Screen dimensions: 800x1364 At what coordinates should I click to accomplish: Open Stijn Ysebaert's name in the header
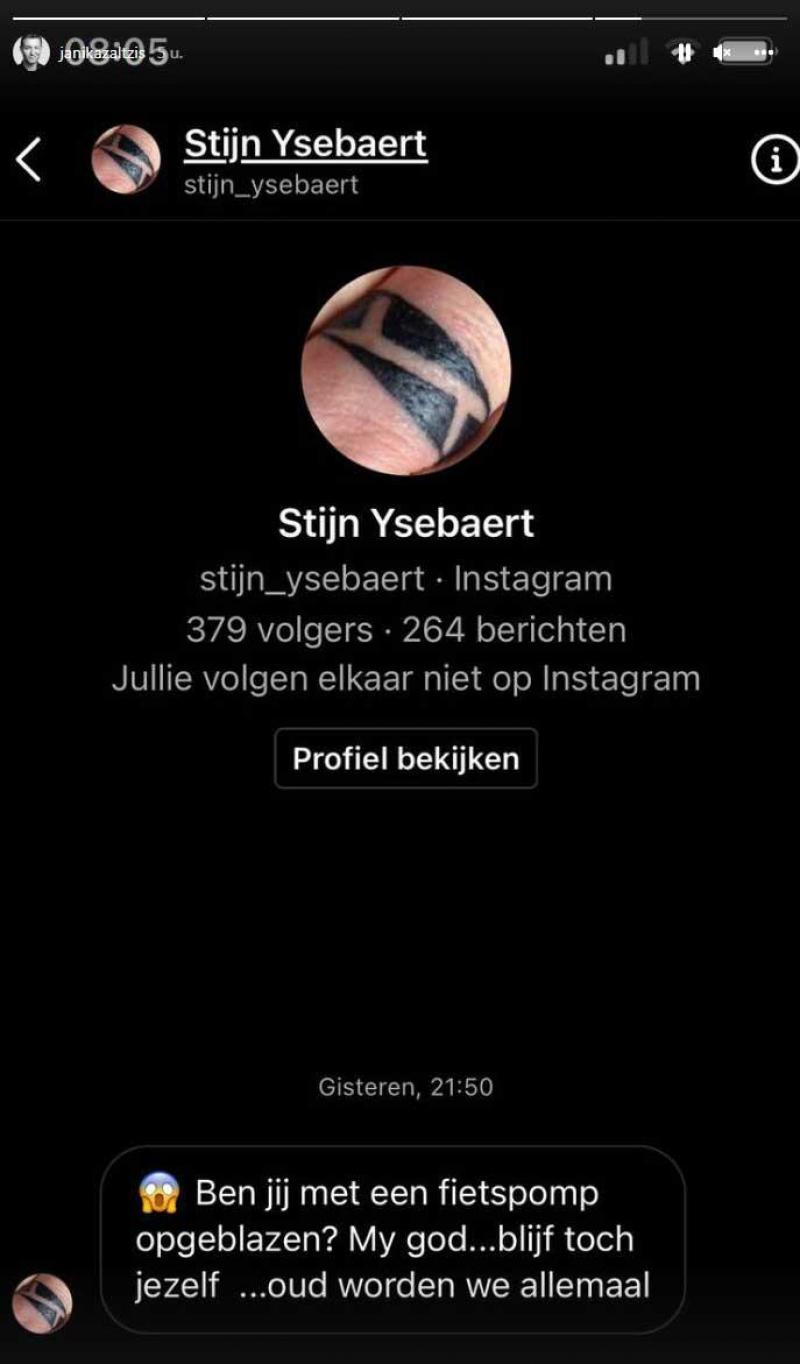(x=305, y=145)
